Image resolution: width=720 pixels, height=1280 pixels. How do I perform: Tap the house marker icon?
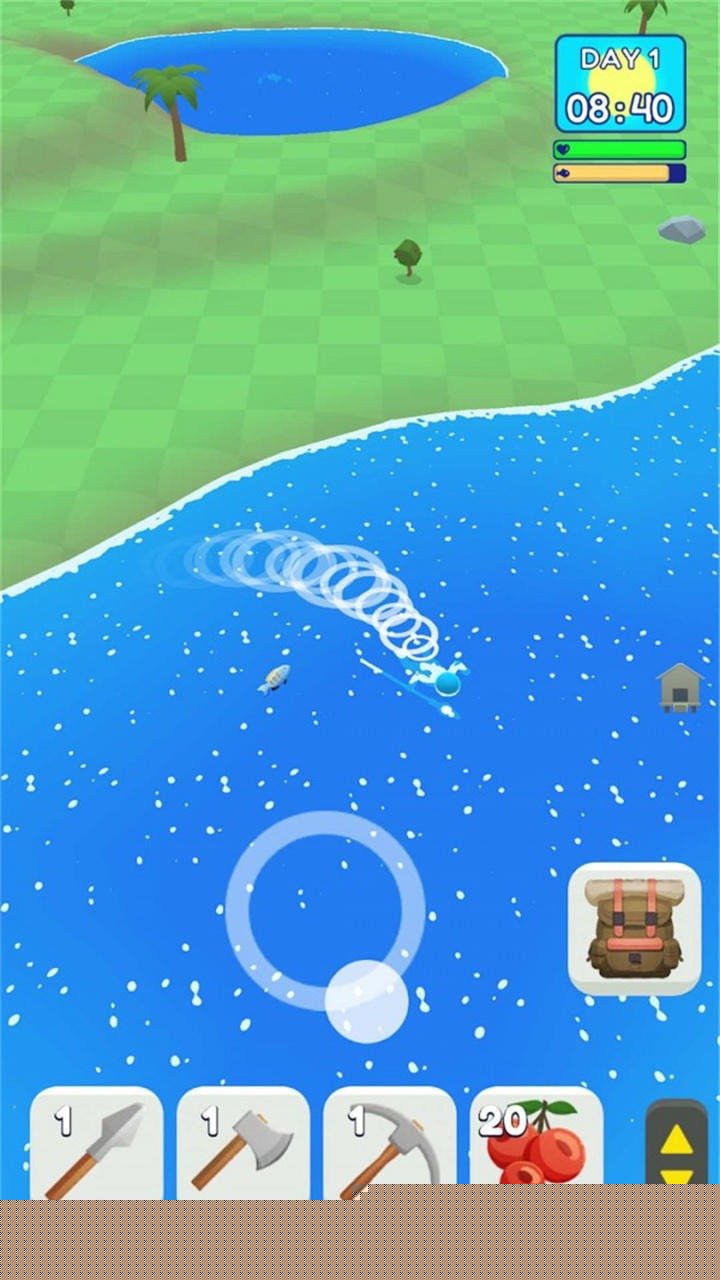pos(680,687)
